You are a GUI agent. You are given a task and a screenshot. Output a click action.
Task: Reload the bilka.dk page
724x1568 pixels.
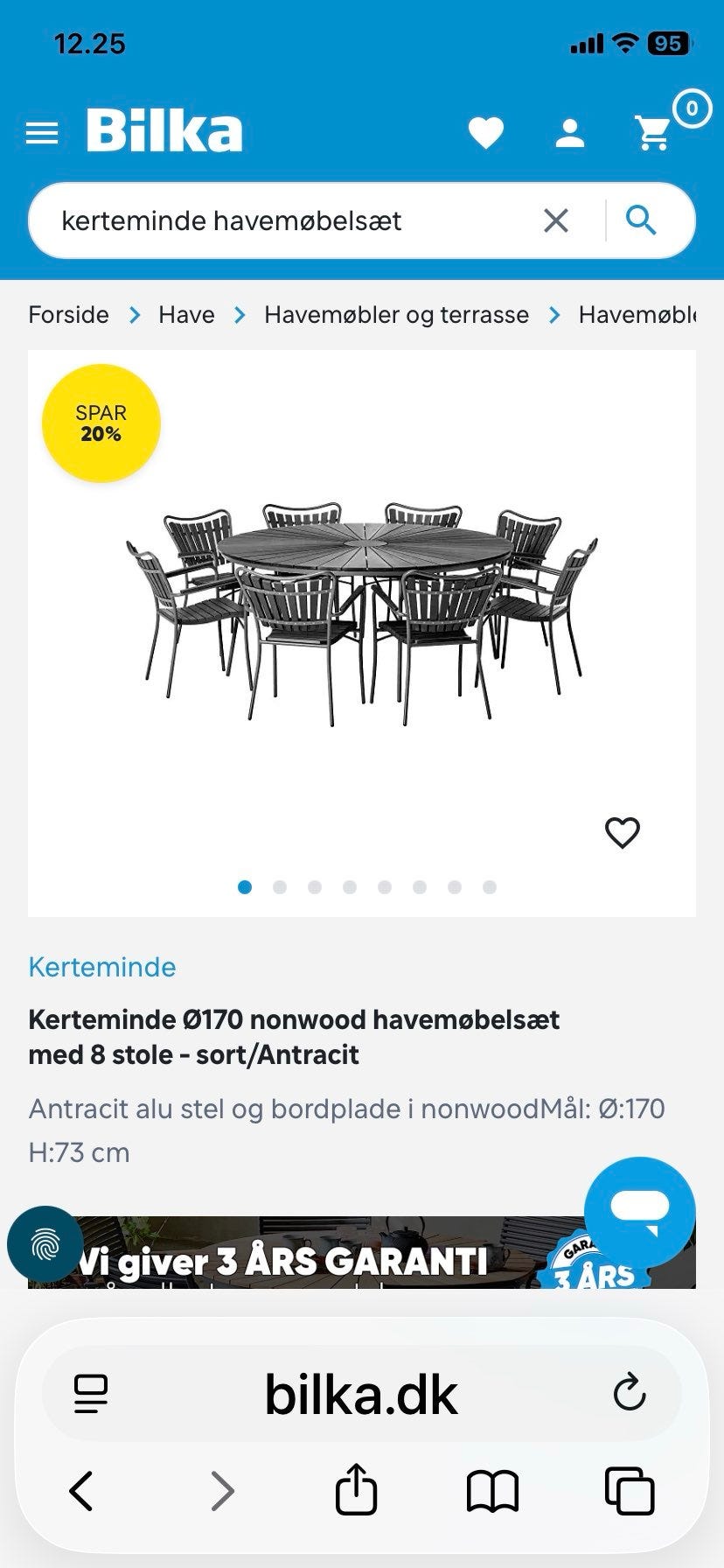(628, 1395)
